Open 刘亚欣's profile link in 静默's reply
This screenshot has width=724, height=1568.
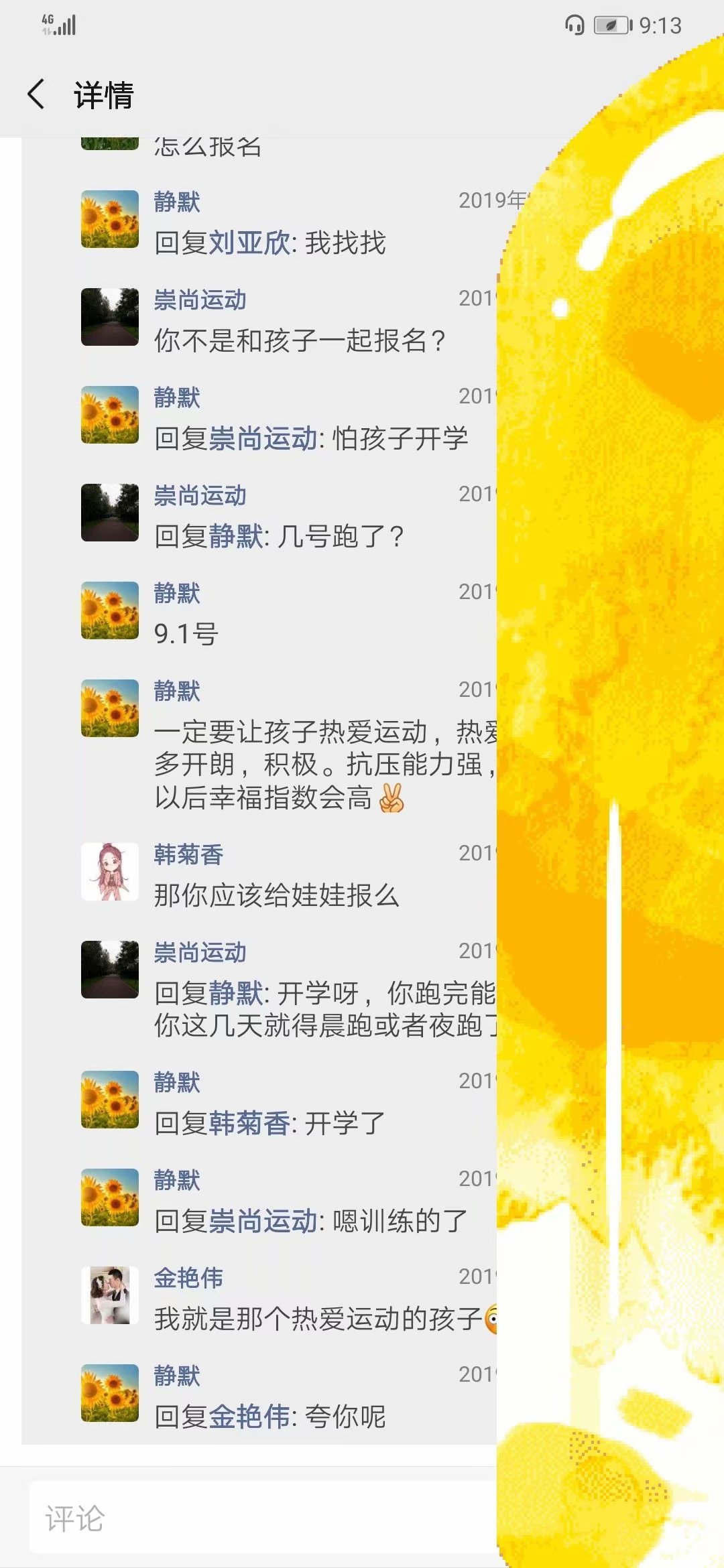click(250, 243)
